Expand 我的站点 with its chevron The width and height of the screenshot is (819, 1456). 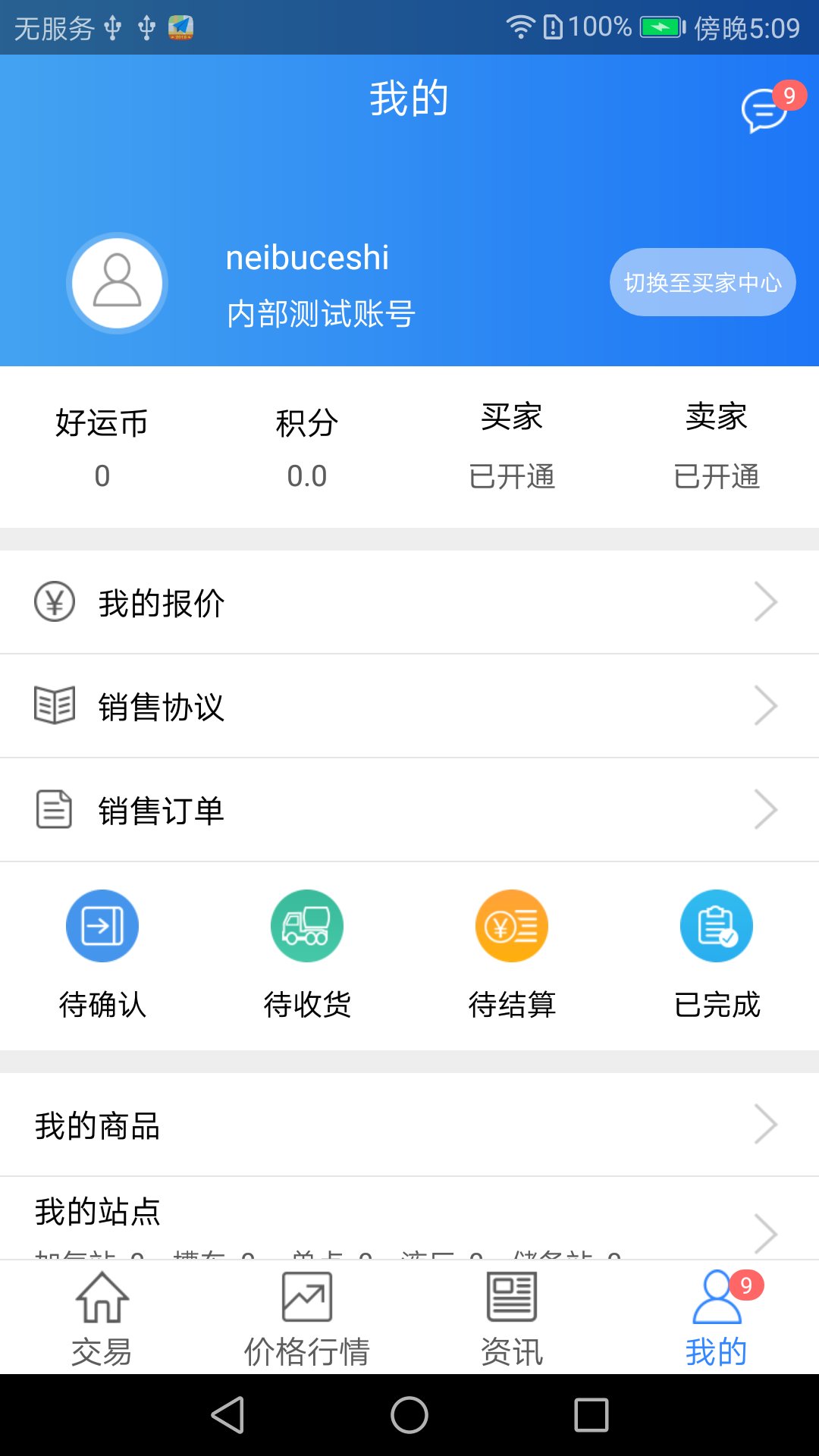click(x=767, y=1233)
